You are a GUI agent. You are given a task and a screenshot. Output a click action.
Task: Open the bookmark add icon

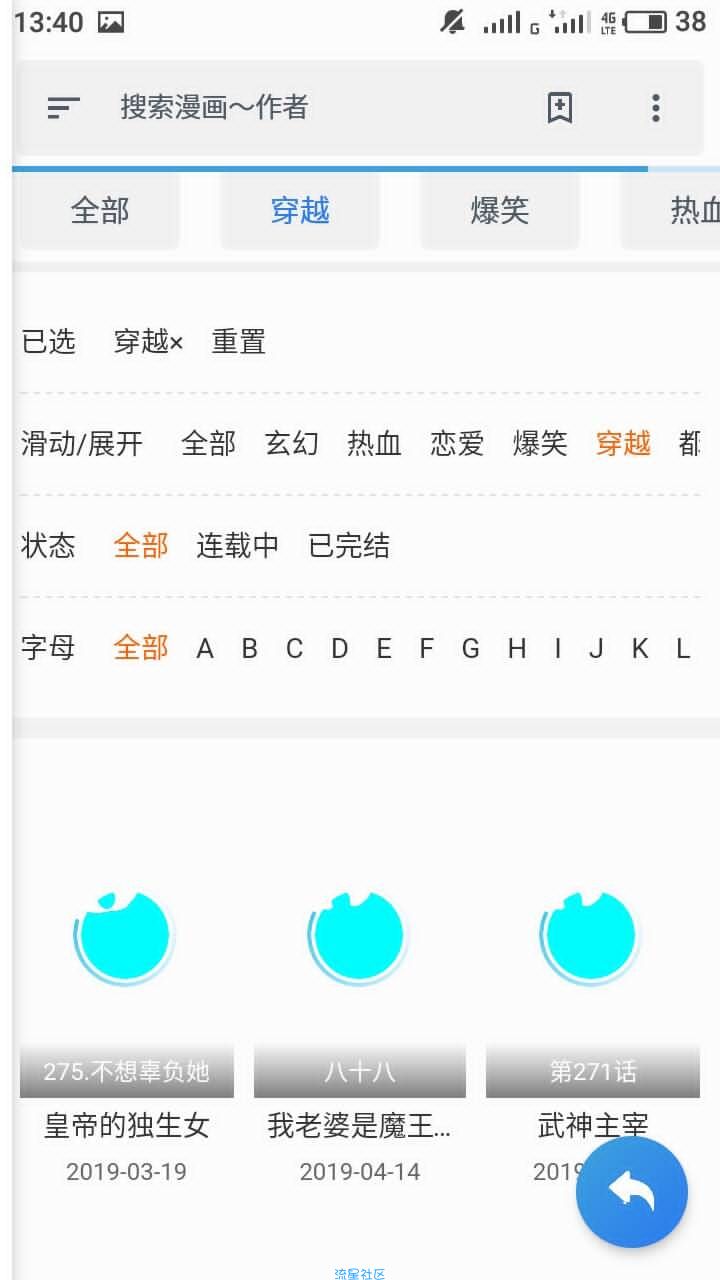coord(560,107)
